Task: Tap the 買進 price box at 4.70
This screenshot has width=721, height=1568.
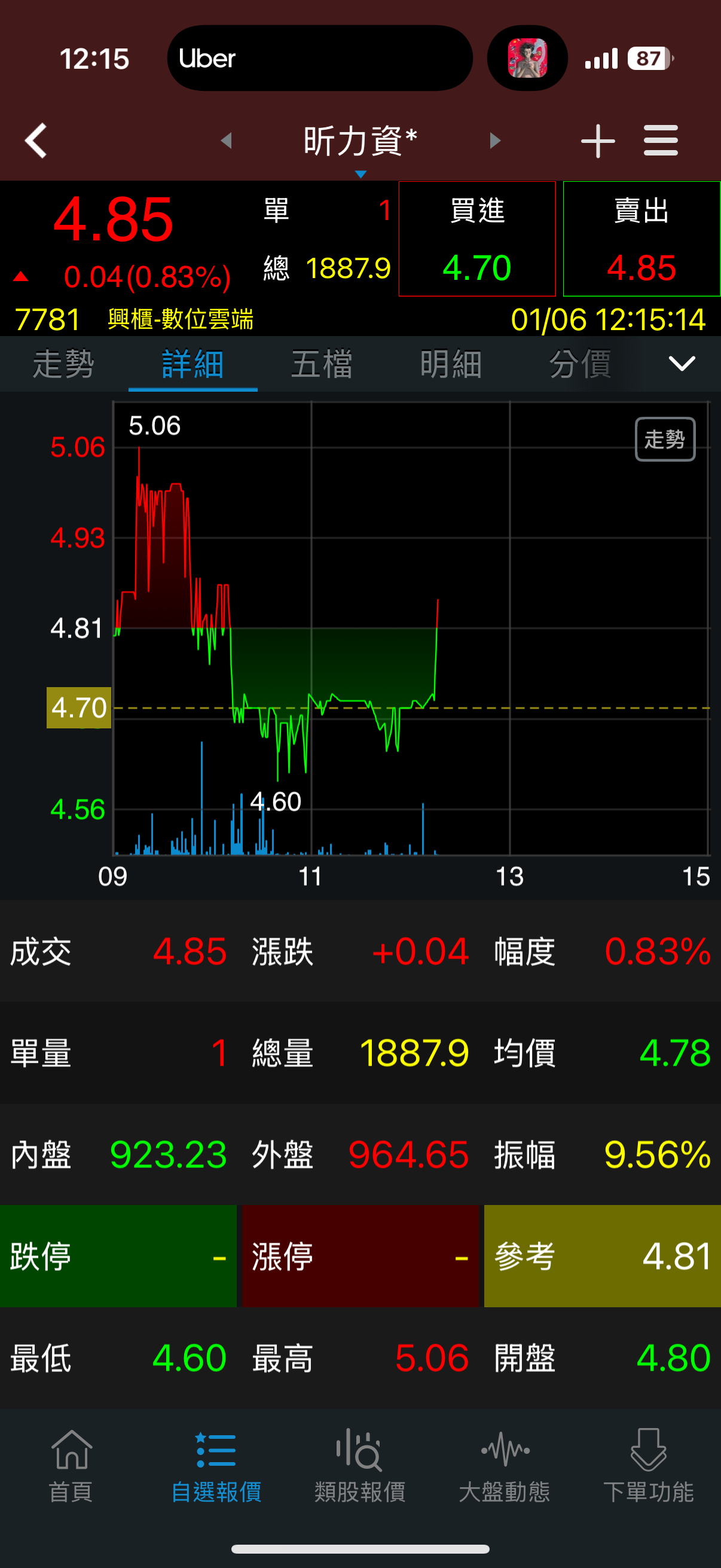Action: (x=477, y=239)
